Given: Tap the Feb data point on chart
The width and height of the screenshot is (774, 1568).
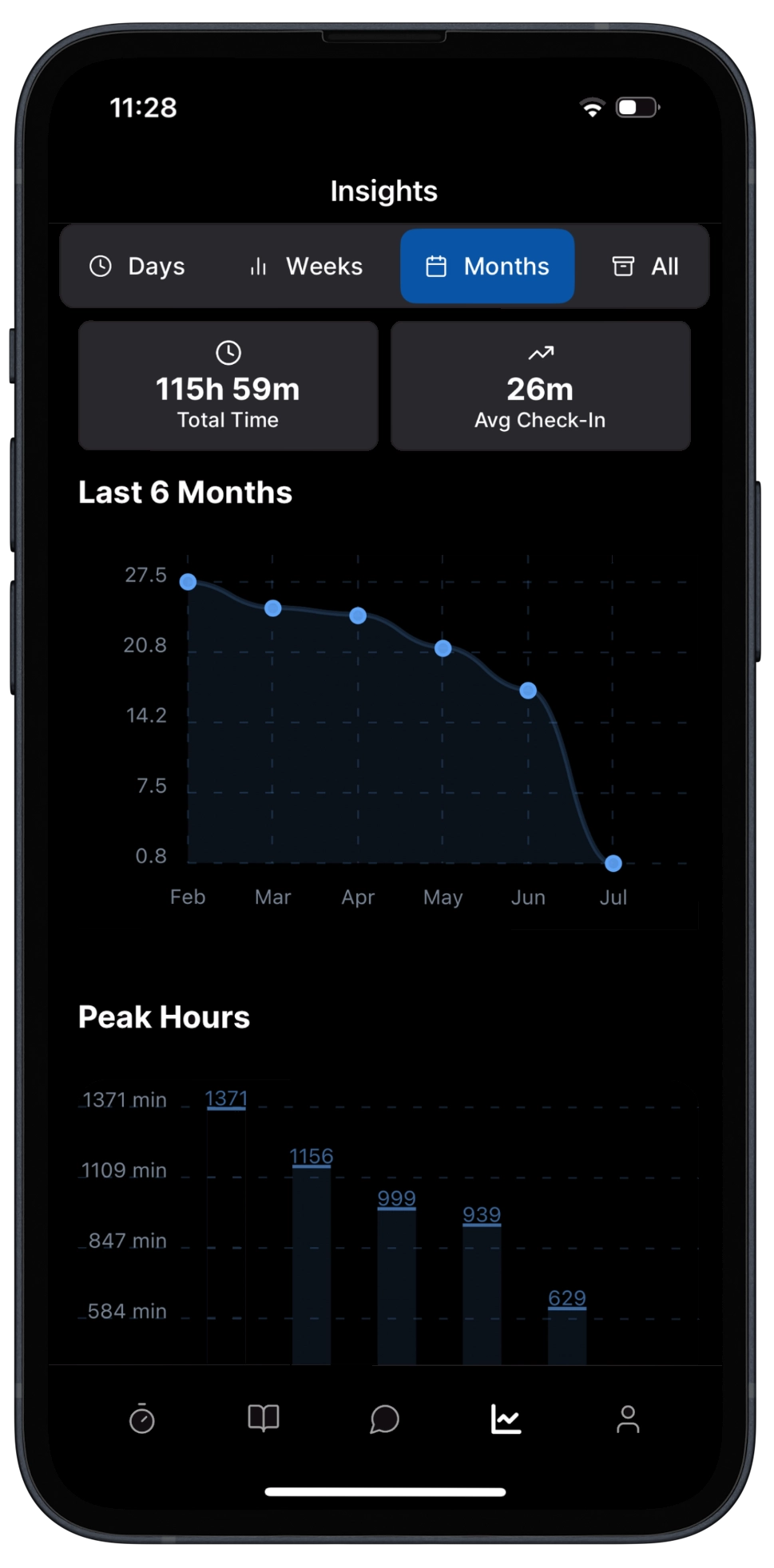Looking at the screenshot, I should tap(188, 582).
